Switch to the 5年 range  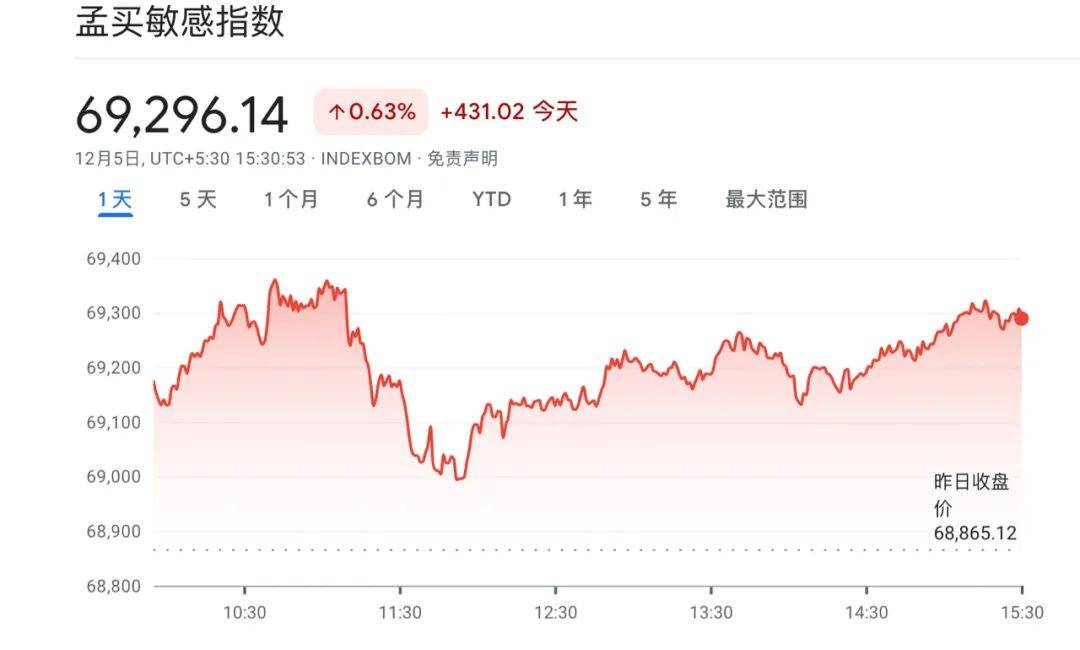click(659, 199)
